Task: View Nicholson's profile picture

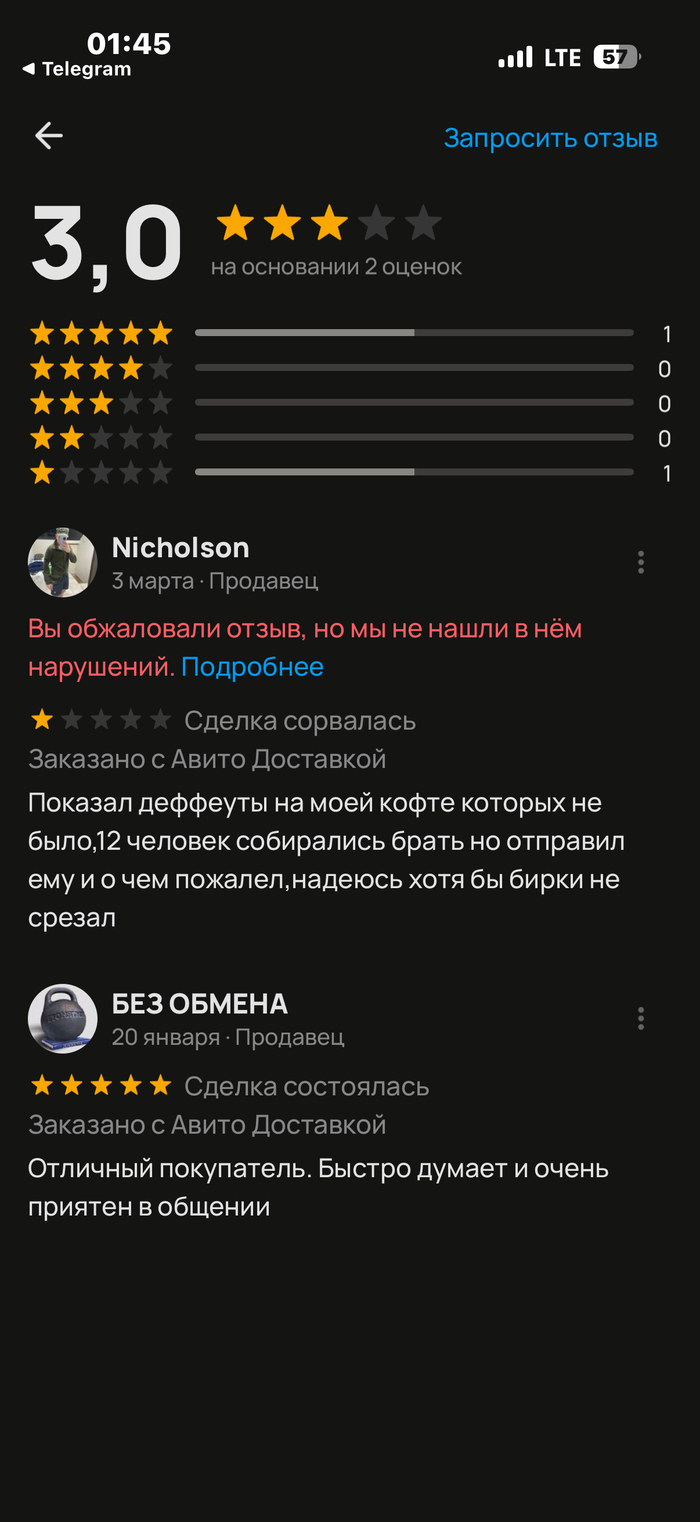Action: pos(62,563)
